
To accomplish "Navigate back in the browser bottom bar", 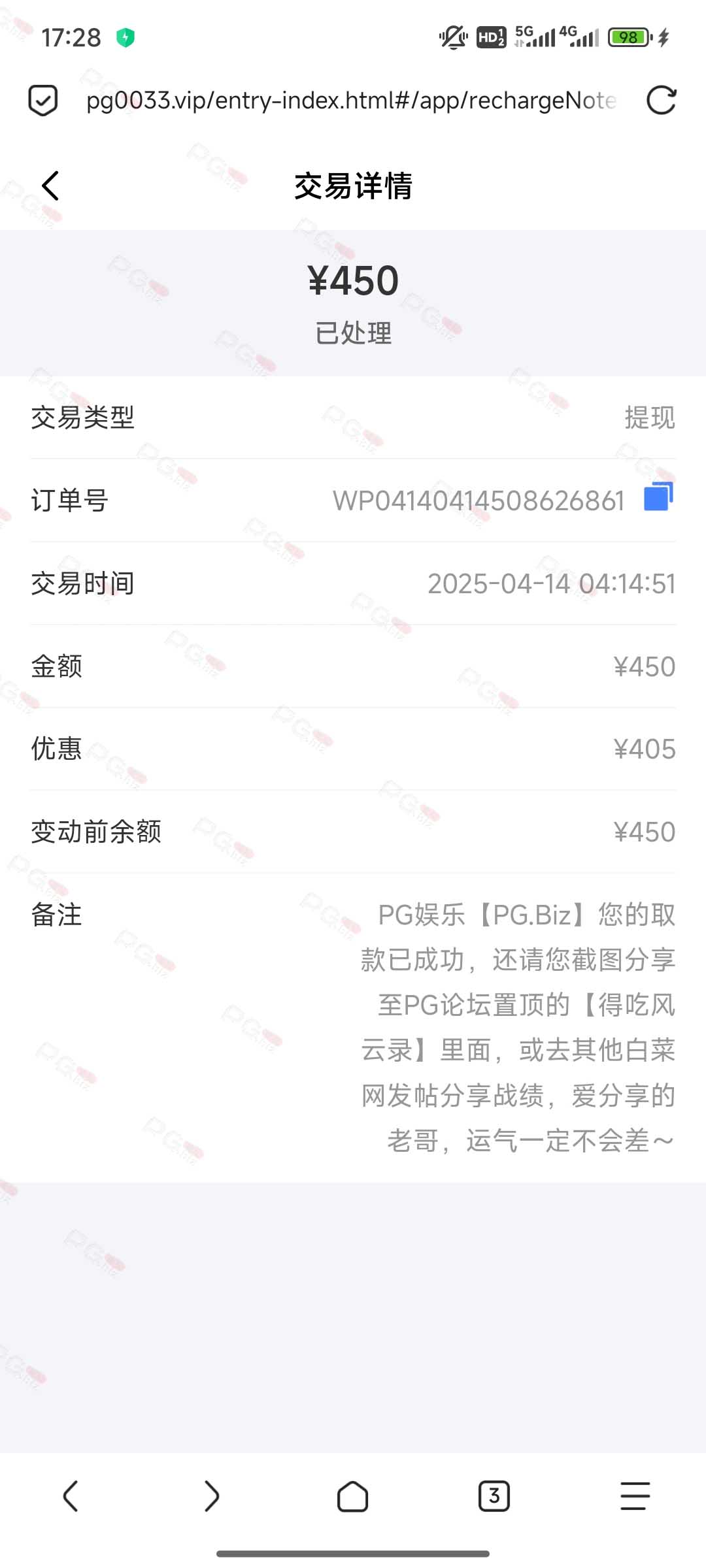I will click(x=71, y=1496).
